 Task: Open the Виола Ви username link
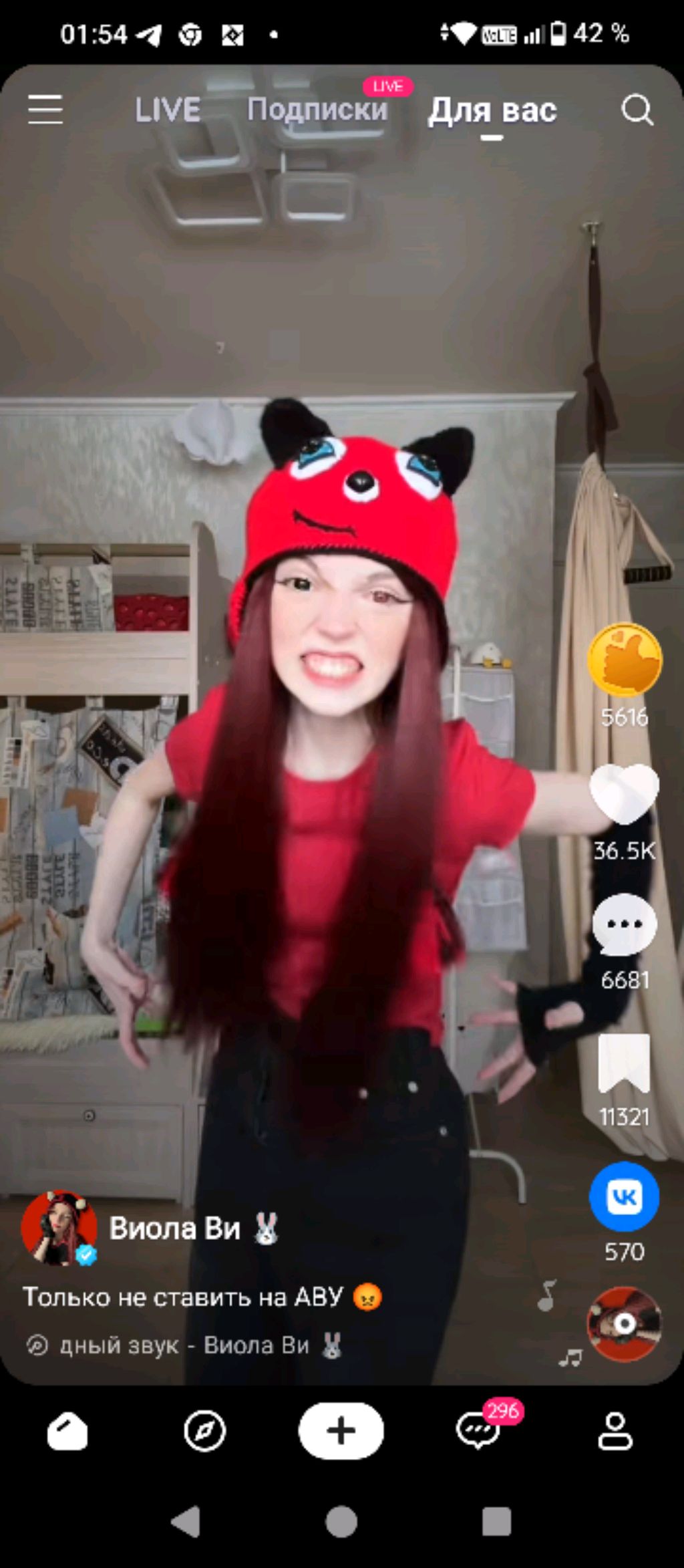(175, 1228)
